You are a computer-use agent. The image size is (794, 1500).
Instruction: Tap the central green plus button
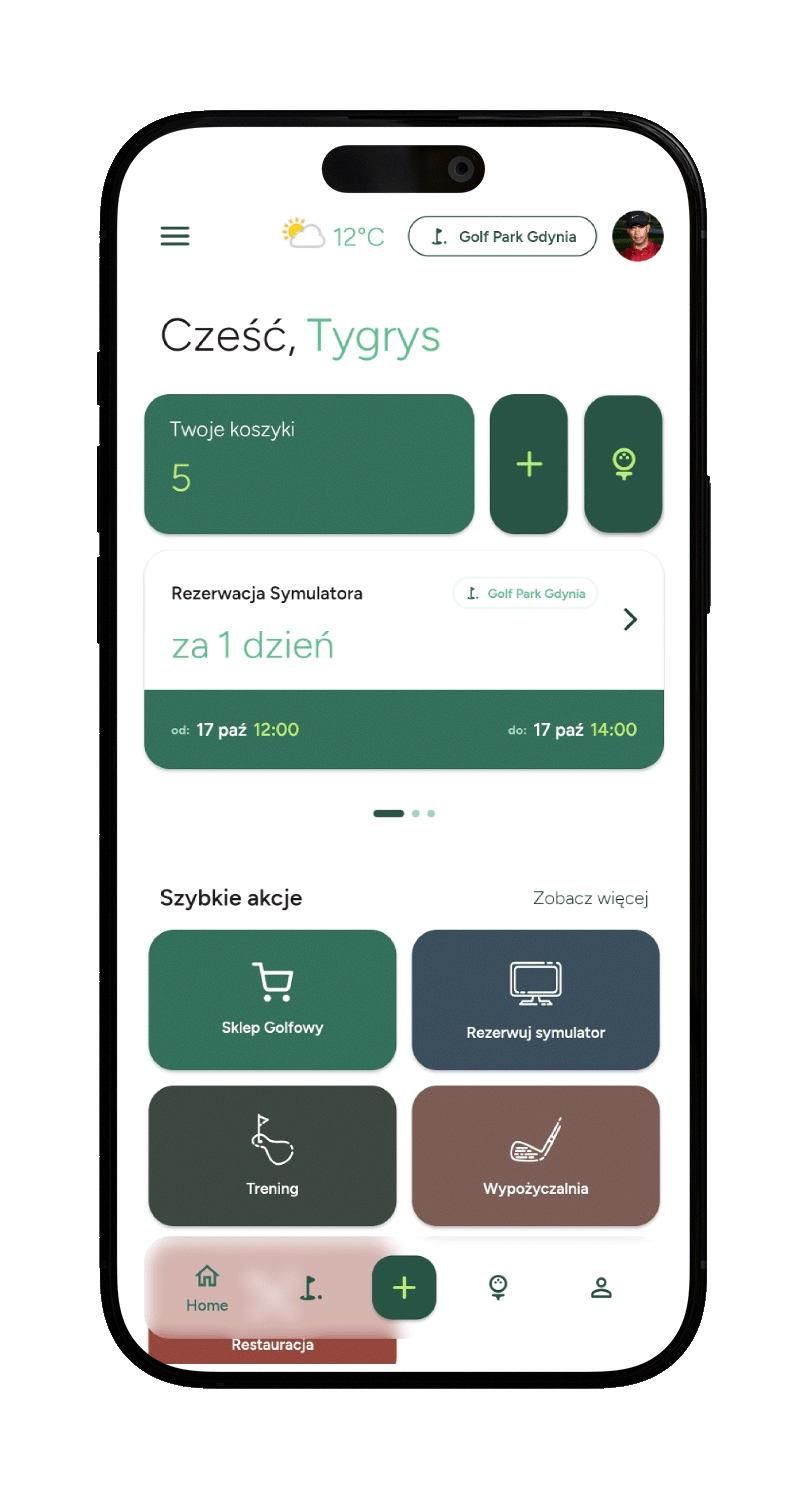404,1288
